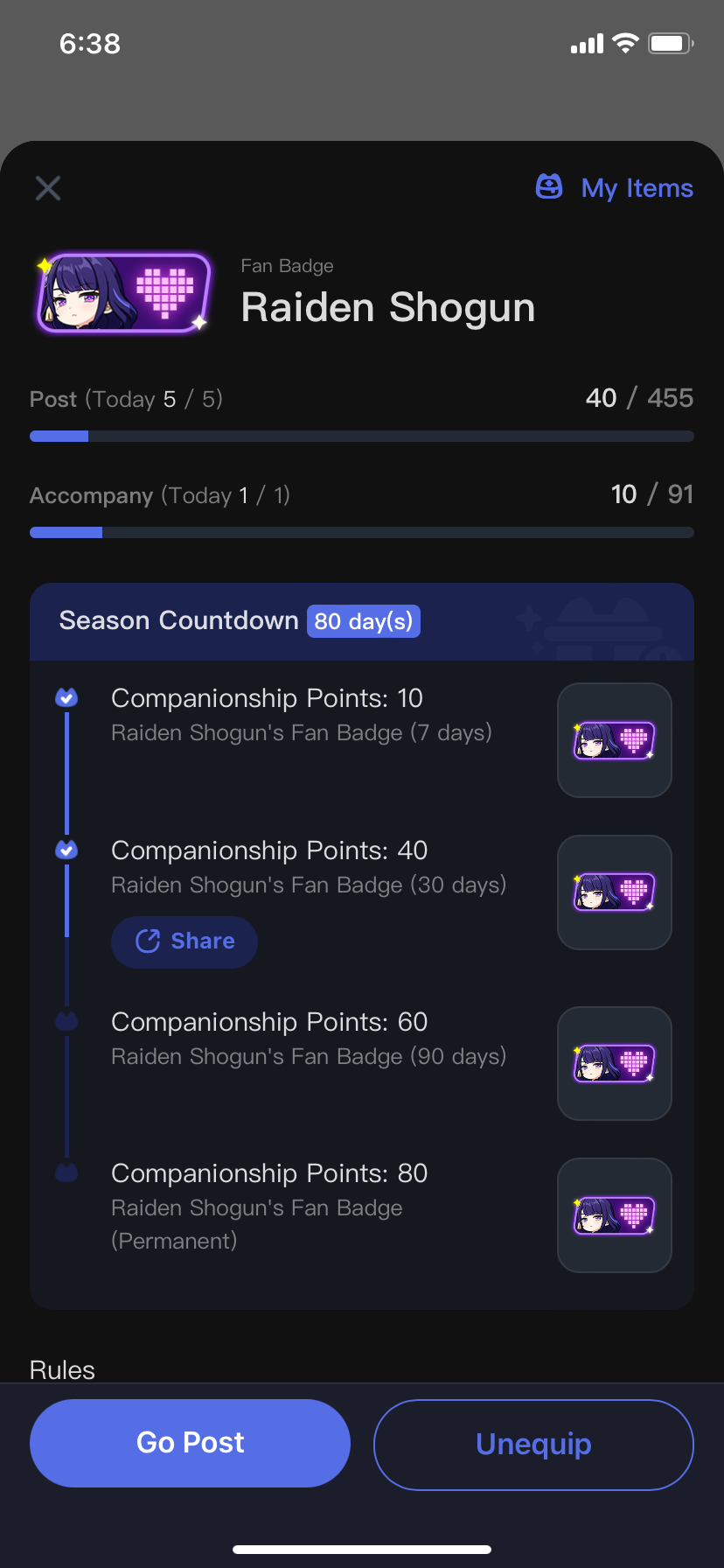Share the 40 points badge reward

[x=184, y=941]
